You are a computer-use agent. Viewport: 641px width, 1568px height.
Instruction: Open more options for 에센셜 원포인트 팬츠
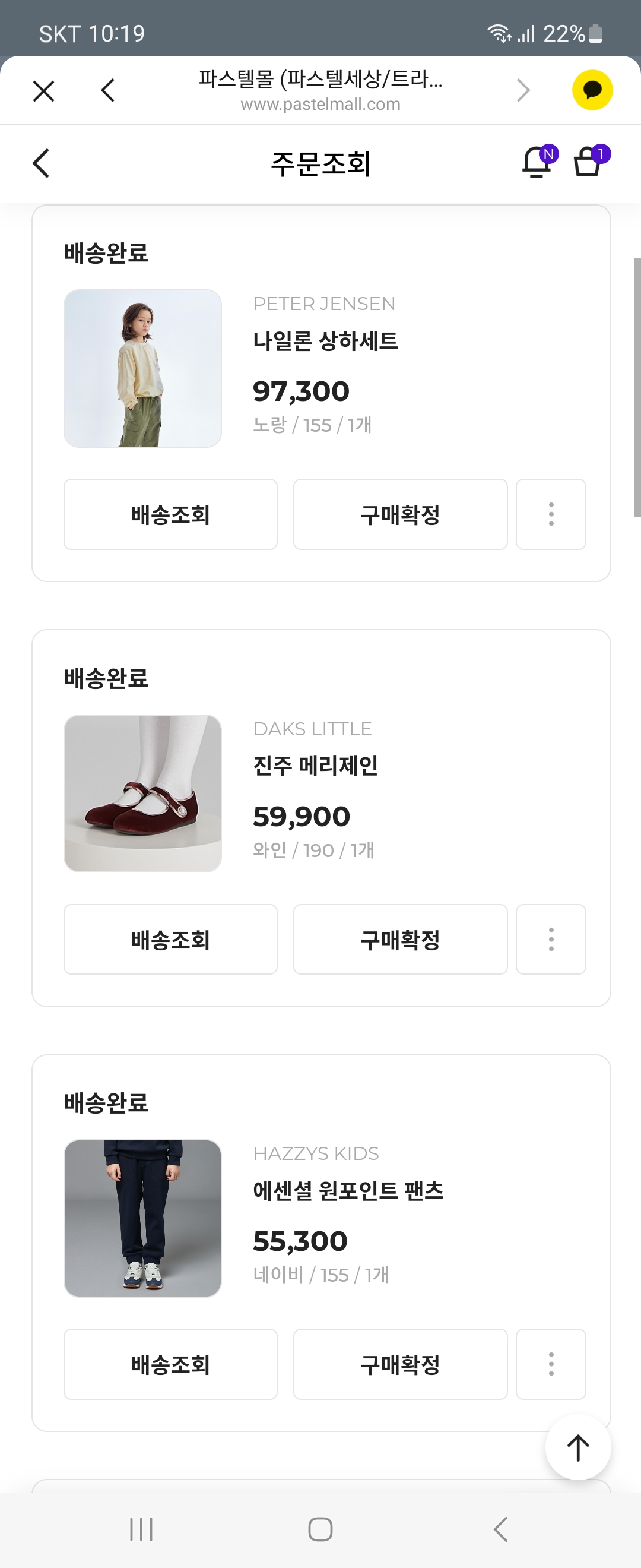tap(551, 1364)
